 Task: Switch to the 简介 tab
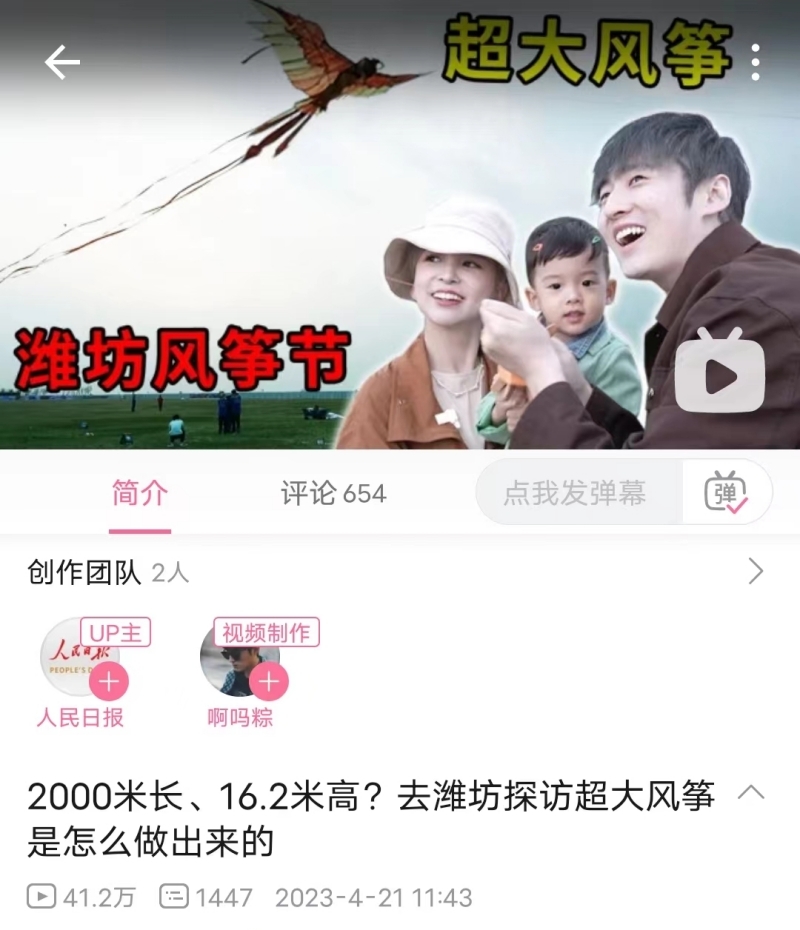(140, 493)
